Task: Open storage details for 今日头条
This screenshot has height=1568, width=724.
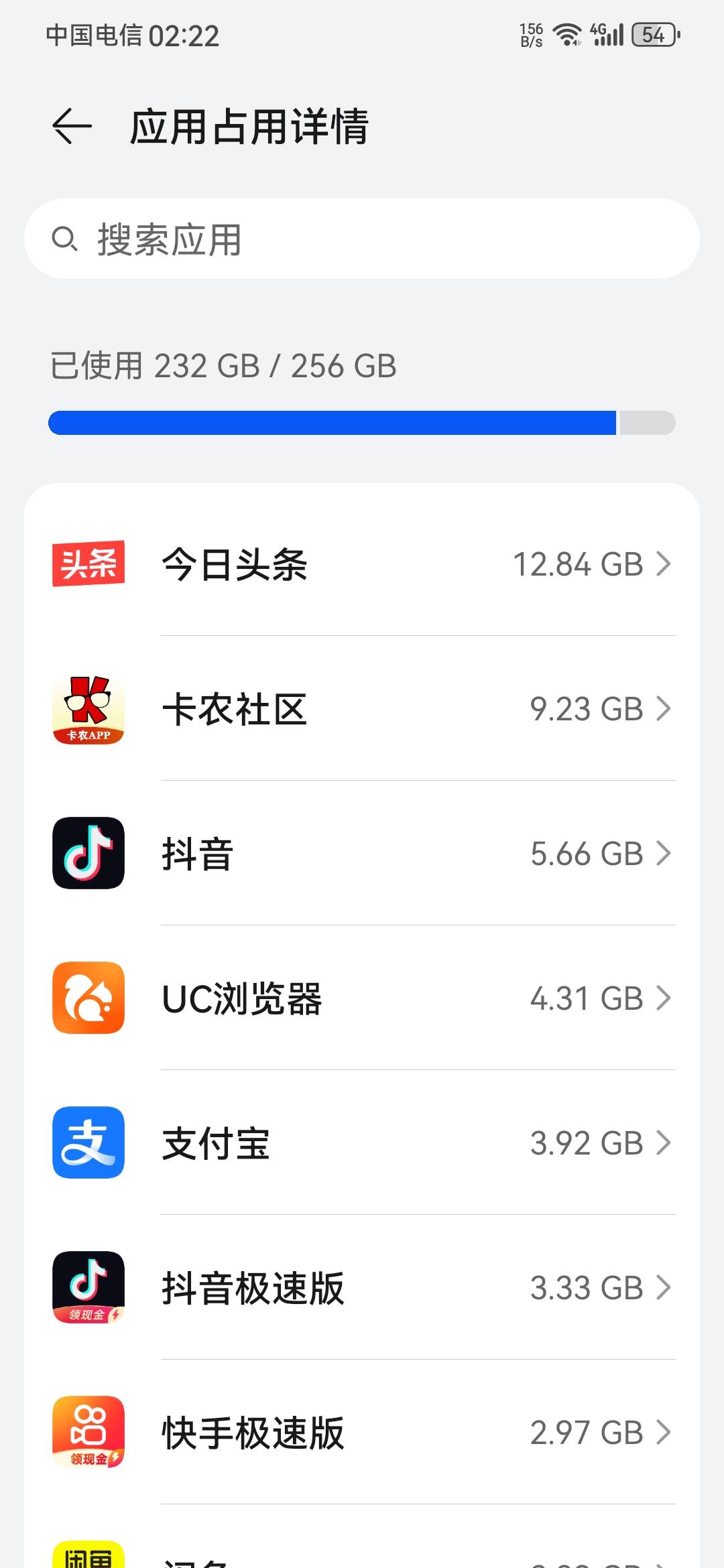Action: [x=362, y=564]
